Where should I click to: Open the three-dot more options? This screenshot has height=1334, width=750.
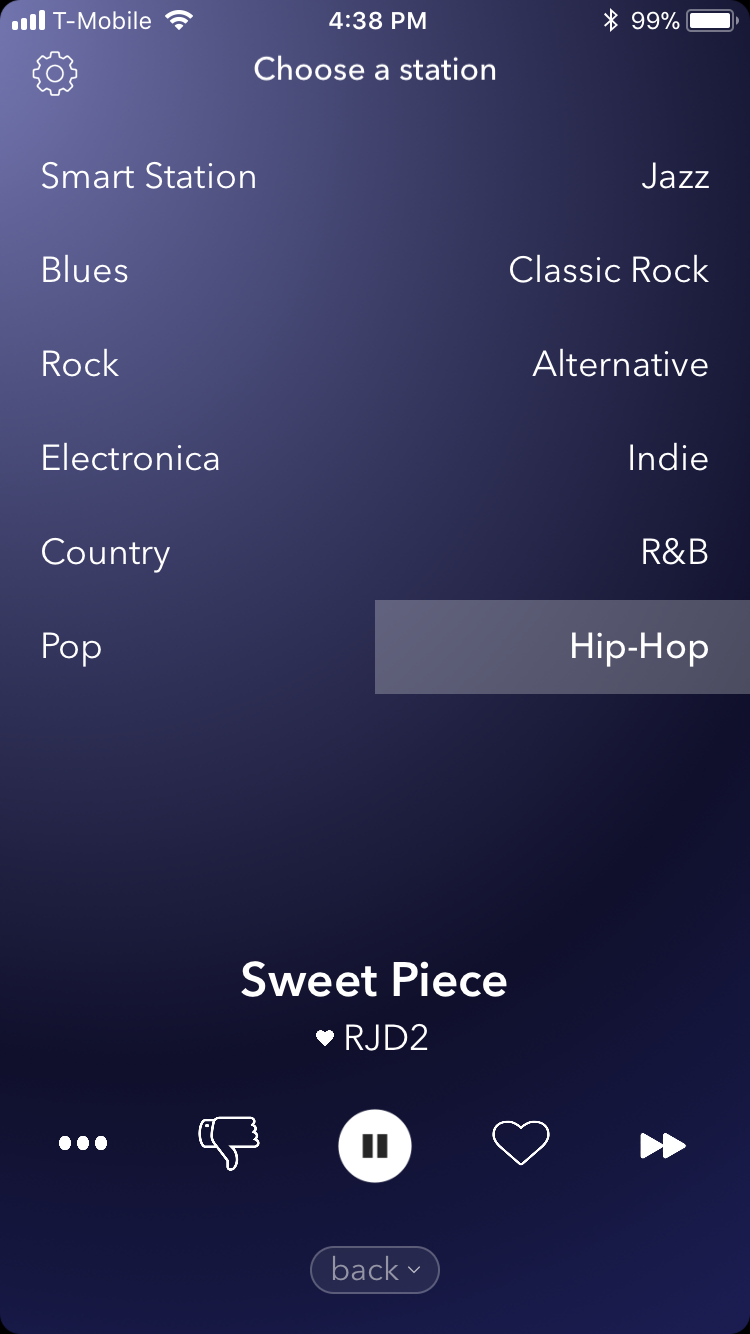click(83, 1144)
